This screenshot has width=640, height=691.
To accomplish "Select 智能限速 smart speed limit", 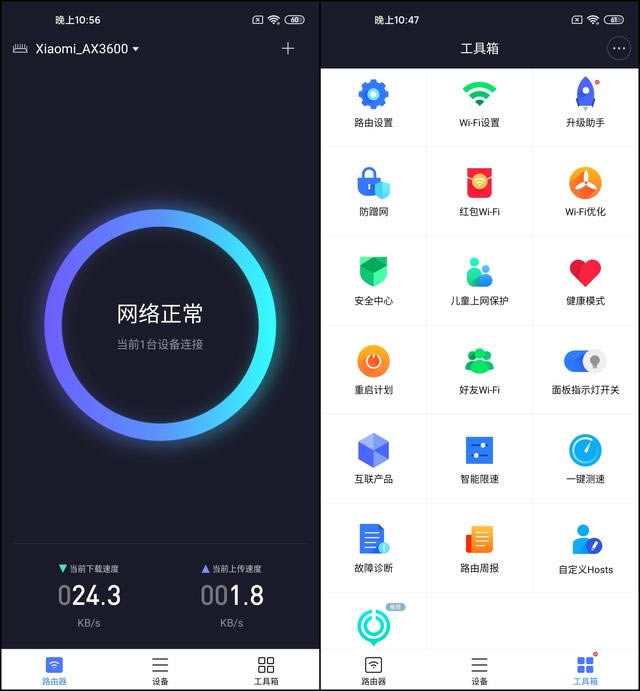I will pyautogui.click(x=479, y=460).
